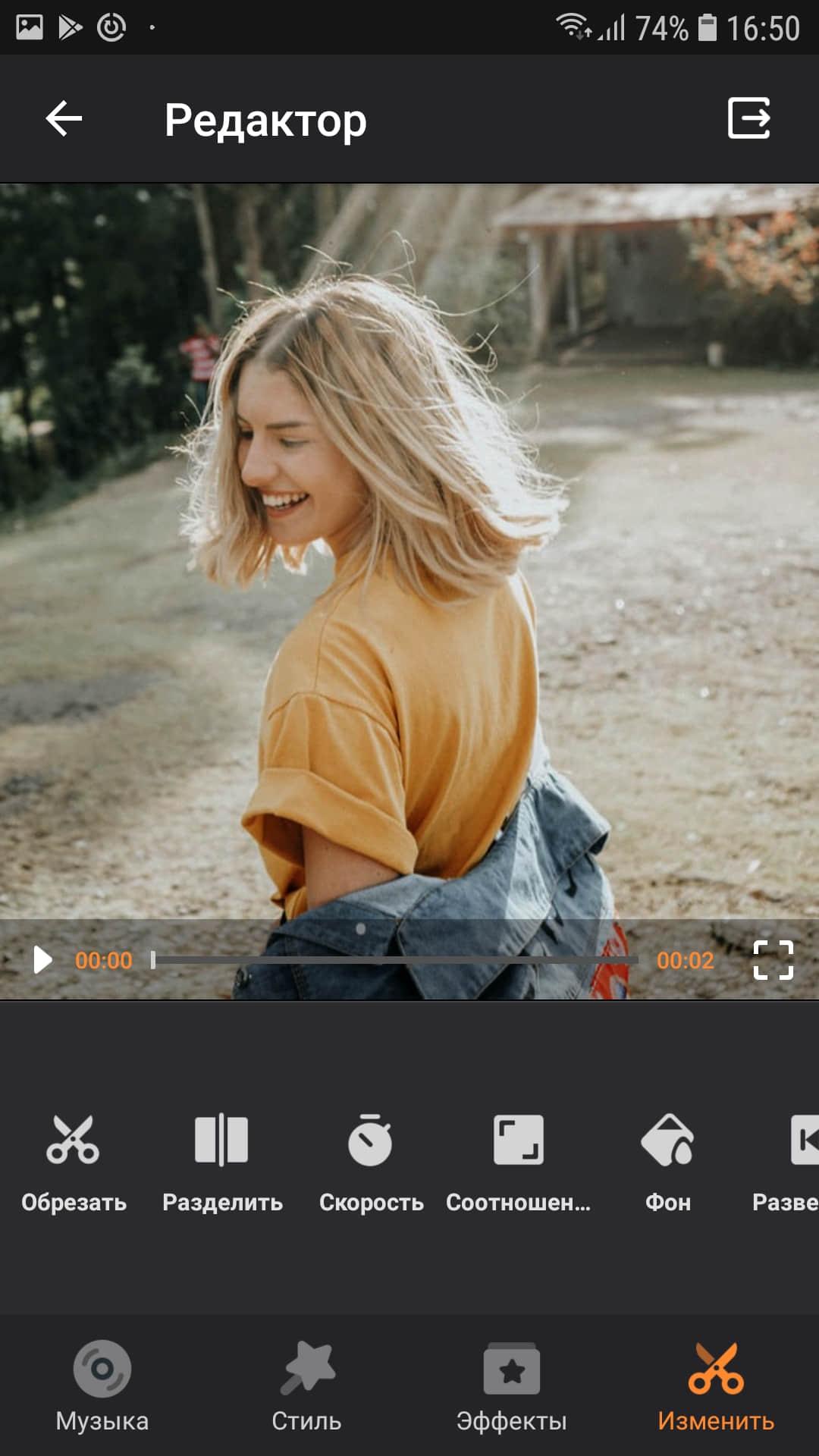Screen dimensions: 819x1456
Task: Enter fullscreen preview mode
Action: tap(773, 960)
